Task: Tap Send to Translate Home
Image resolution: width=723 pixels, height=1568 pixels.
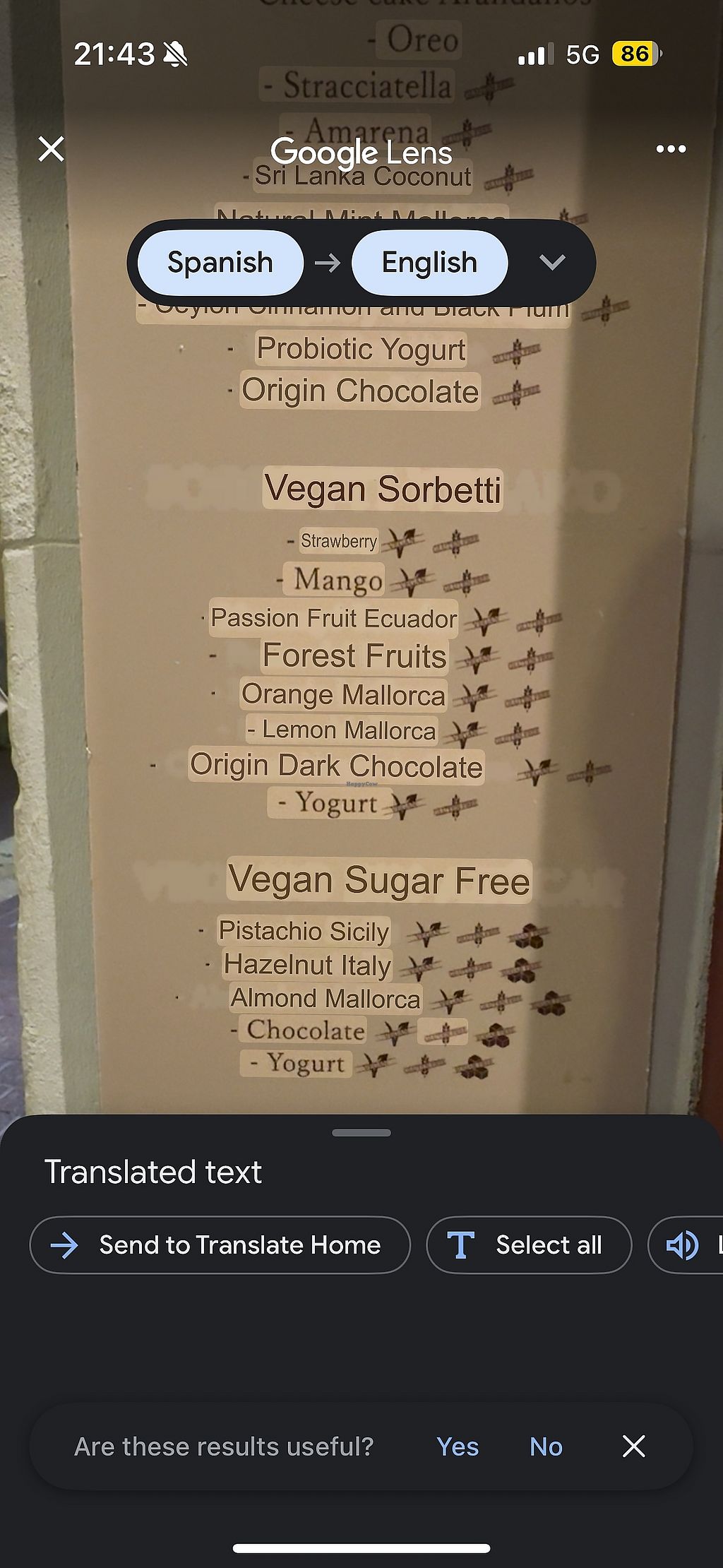Action: click(220, 1245)
